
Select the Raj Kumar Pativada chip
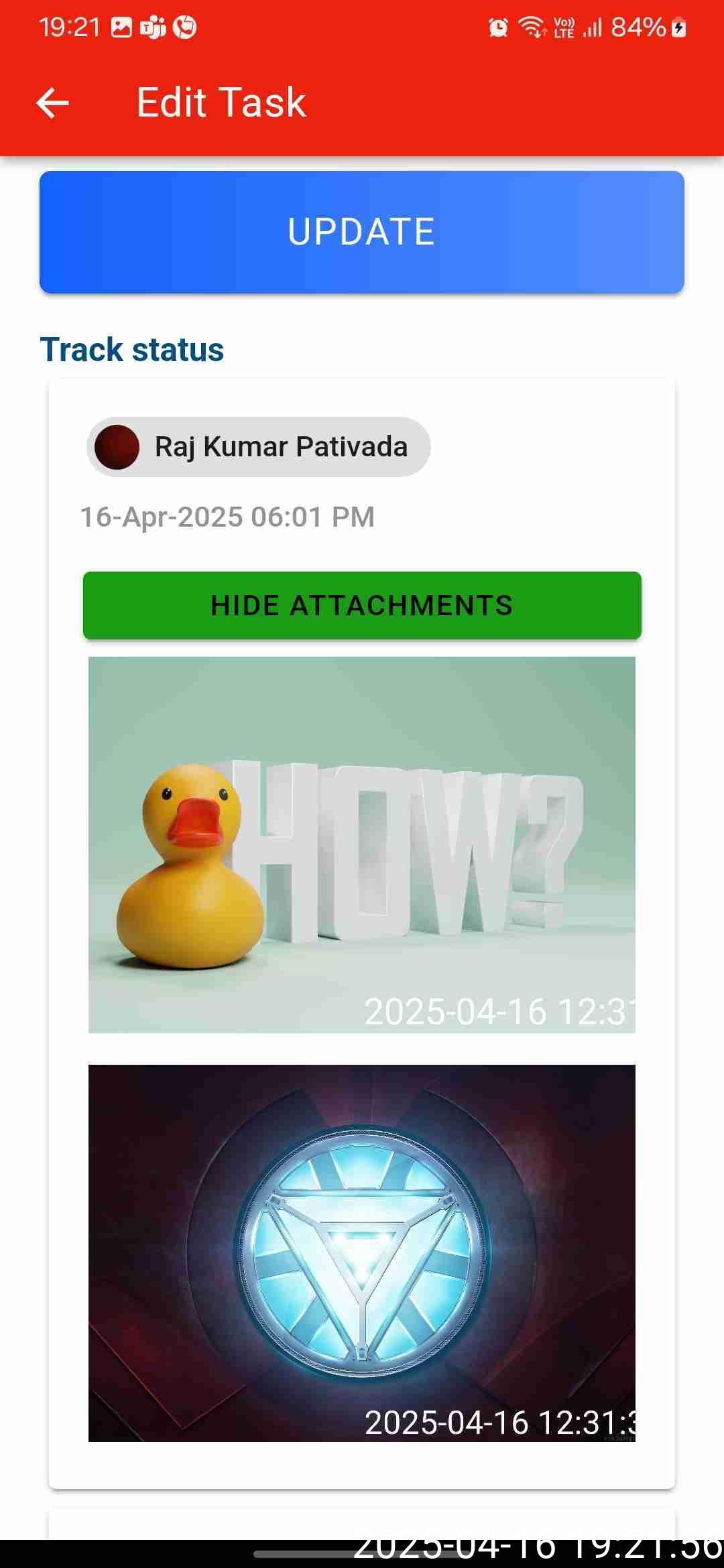pos(258,447)
